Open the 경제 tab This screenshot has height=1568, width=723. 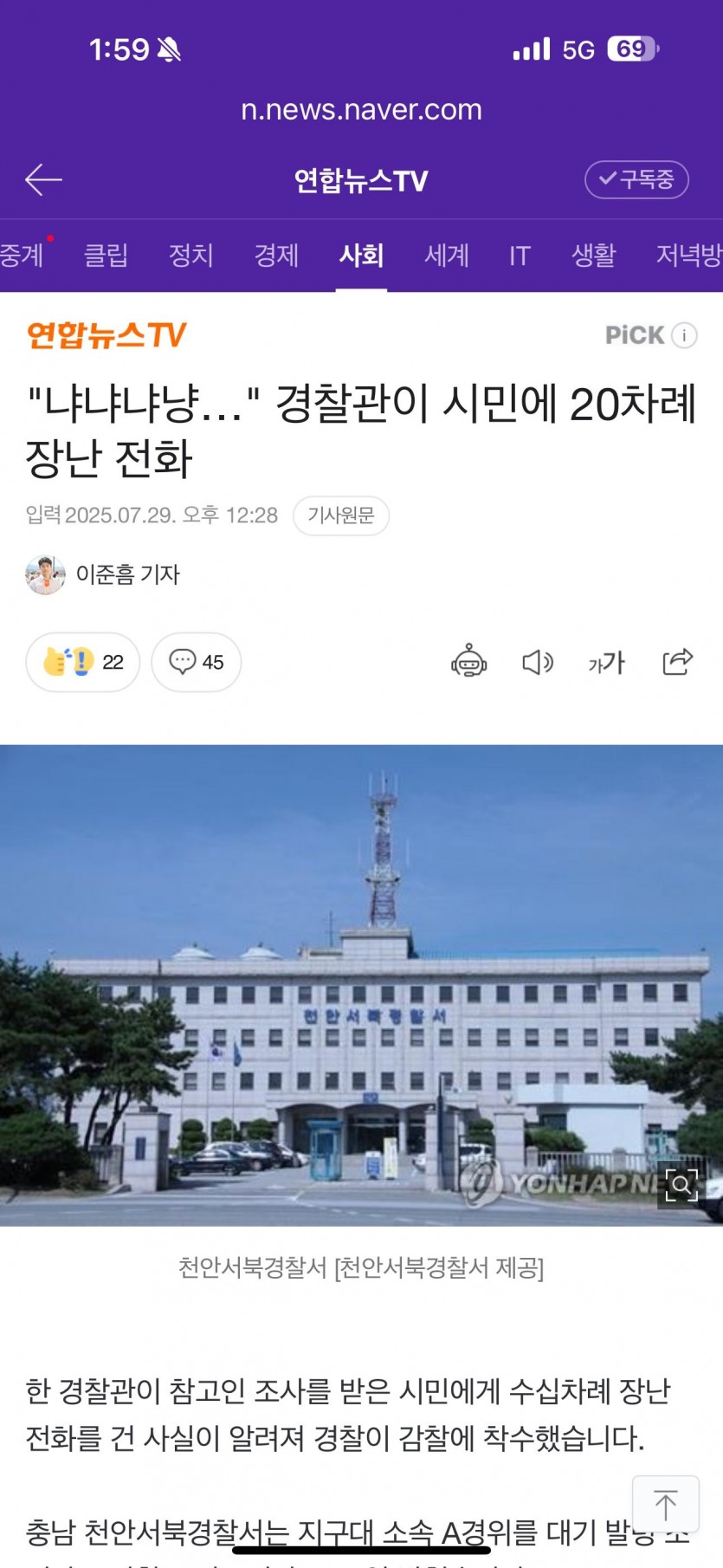click(276, 255)
